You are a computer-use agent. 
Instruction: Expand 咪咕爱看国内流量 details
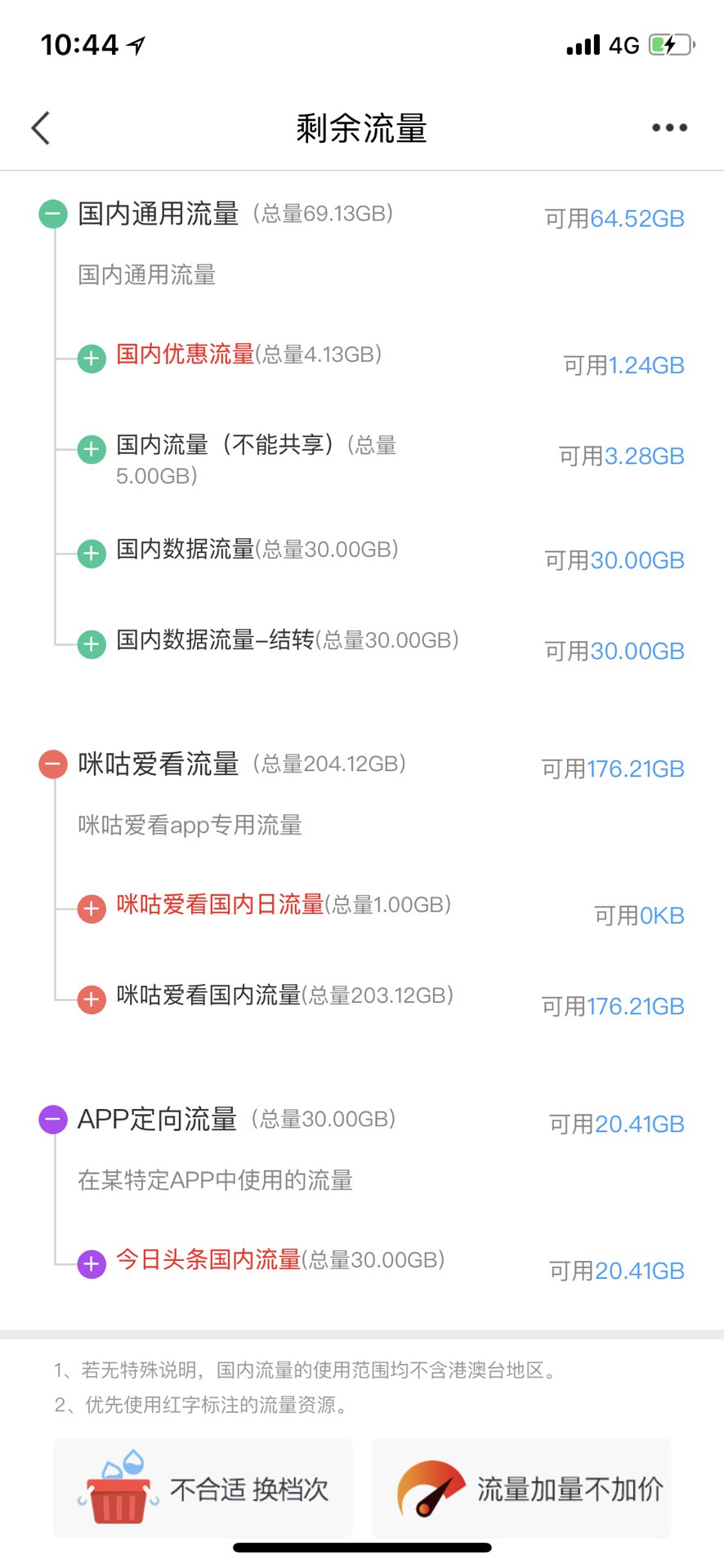coord(92,999)
